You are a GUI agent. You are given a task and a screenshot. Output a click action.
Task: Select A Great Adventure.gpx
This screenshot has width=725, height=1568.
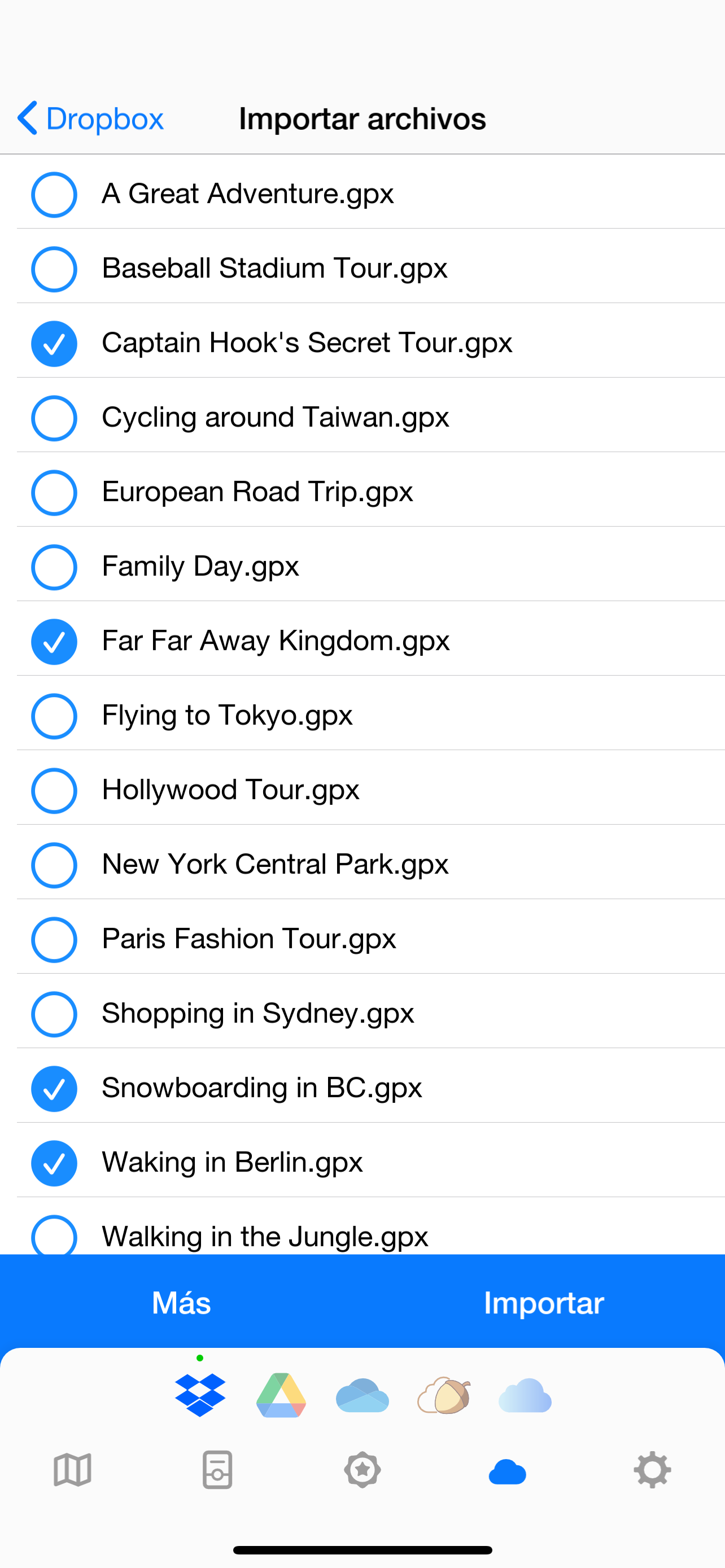pyautogui.click(x=362, y=194)
